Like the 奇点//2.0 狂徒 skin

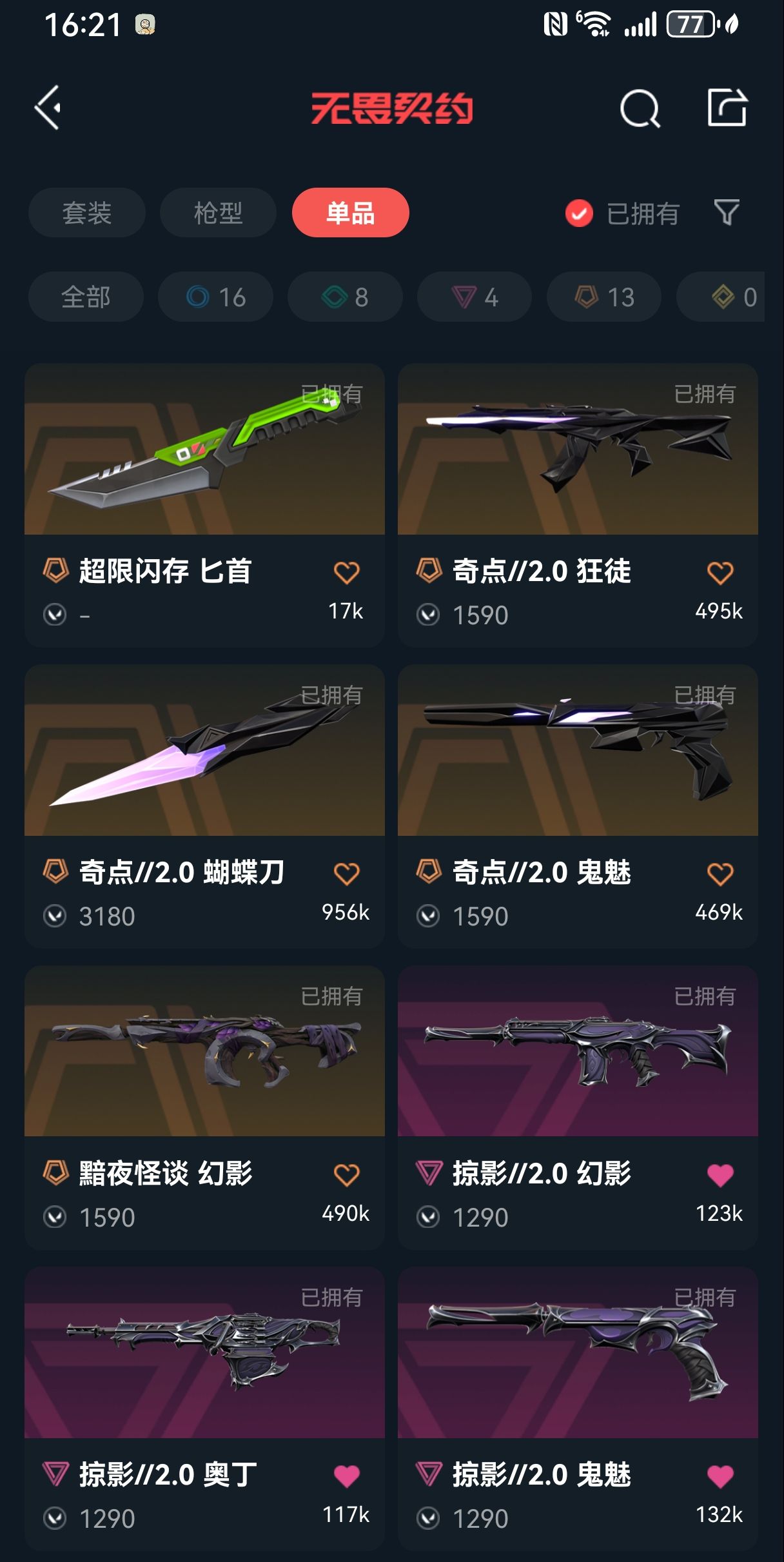(720, 573)
